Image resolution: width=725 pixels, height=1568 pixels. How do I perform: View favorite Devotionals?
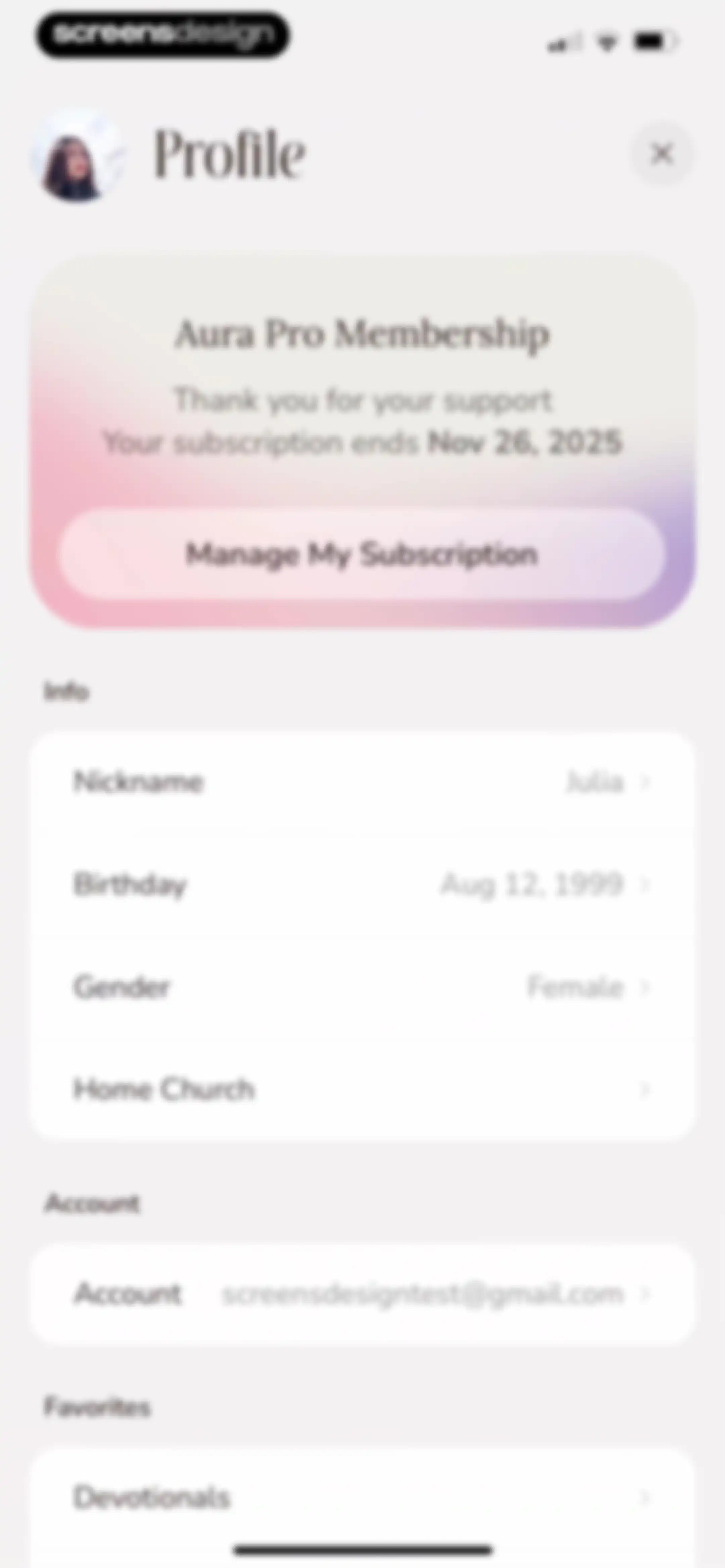pos(362,1497)
